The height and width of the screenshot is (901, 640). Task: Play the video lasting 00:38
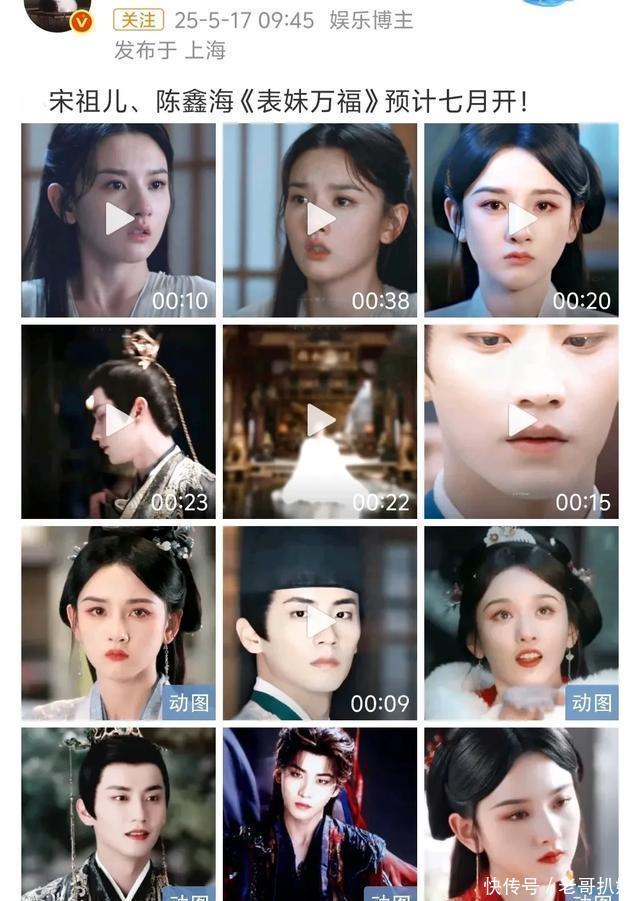pyautogui.click(x=320, y=218)
